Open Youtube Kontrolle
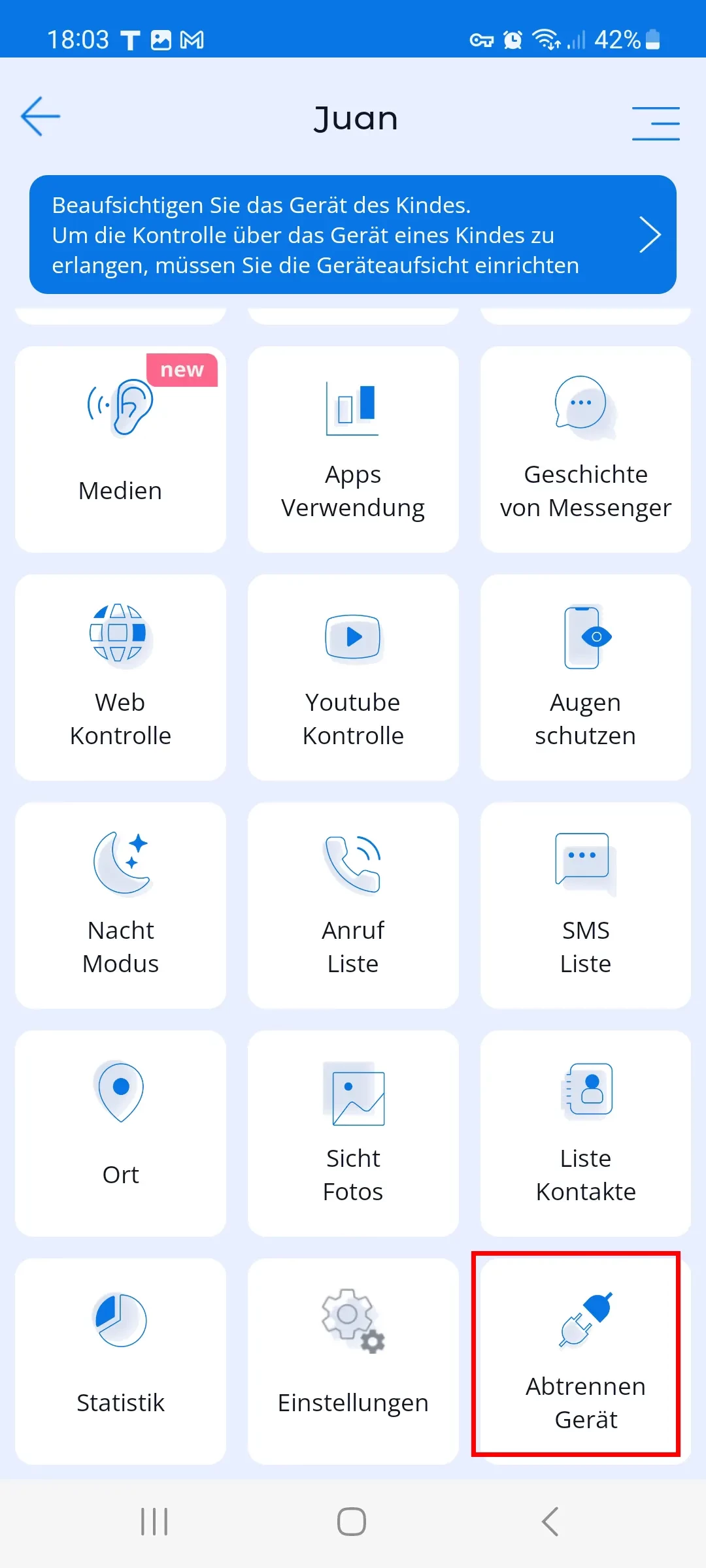Screen dimensions: 706x1568 coord(353,678)
